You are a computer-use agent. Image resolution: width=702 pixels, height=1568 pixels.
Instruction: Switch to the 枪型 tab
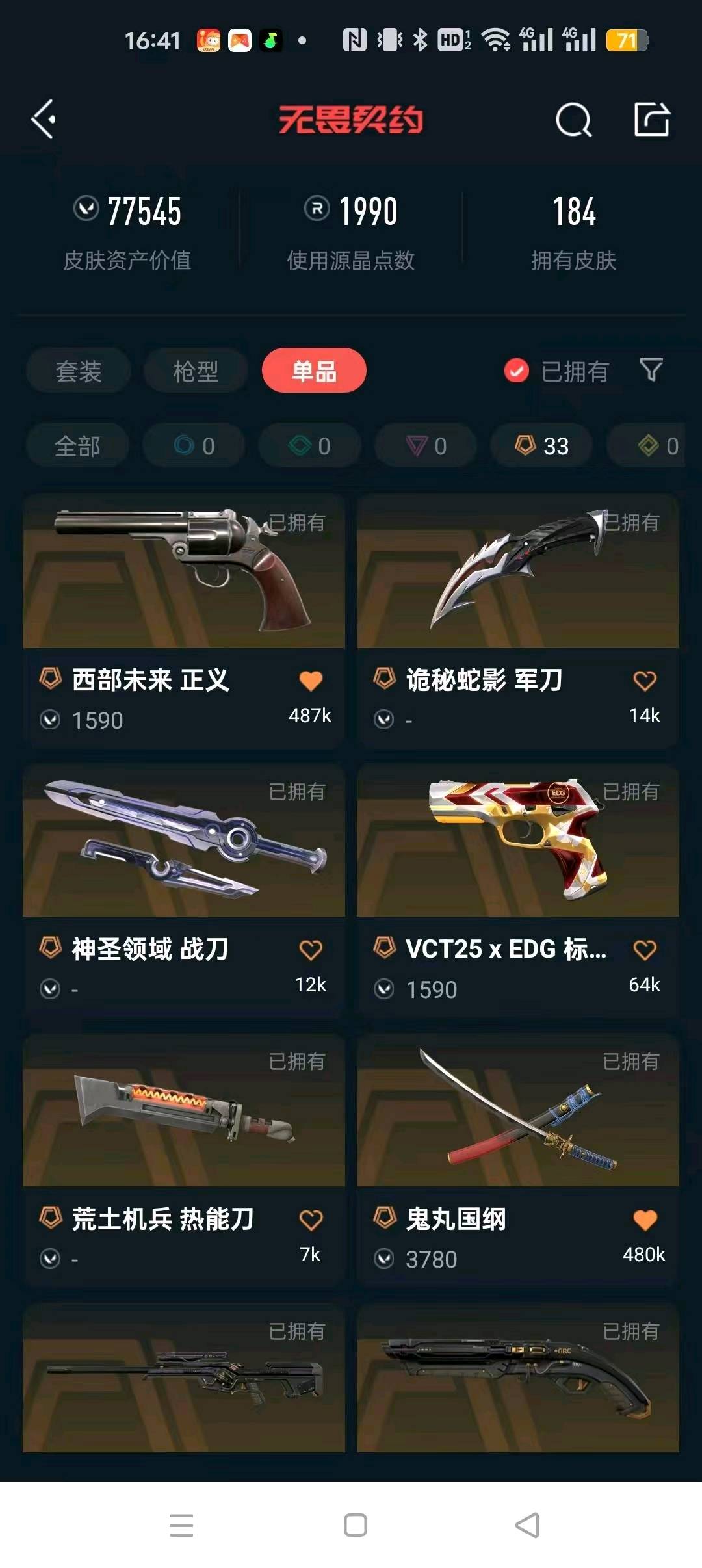196,371
